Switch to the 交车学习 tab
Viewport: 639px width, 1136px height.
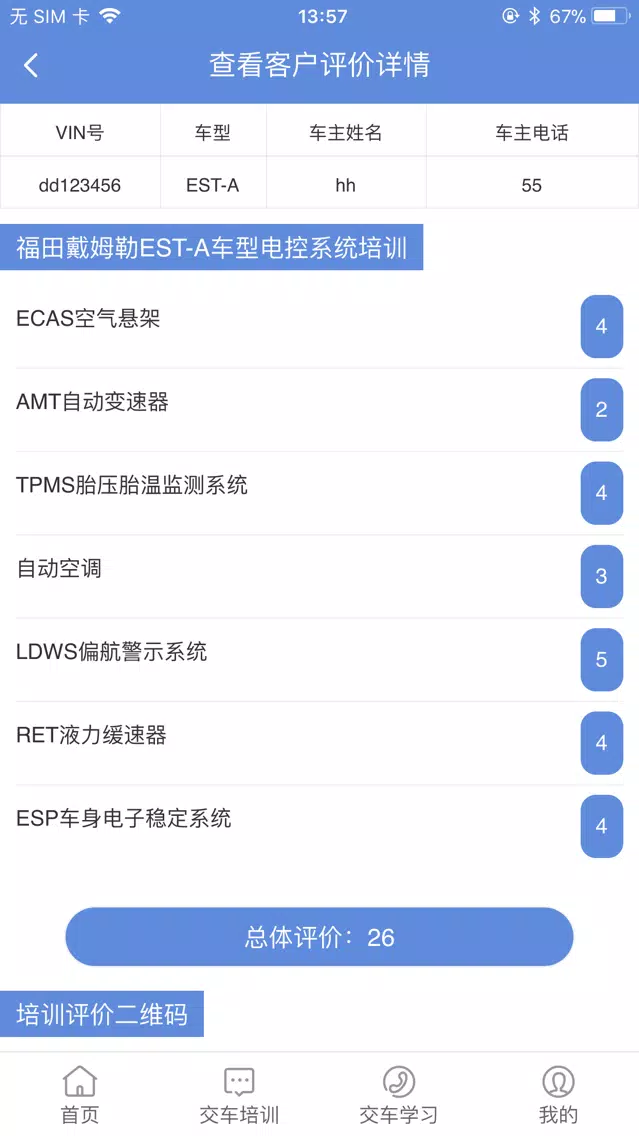coord(398,1094)
